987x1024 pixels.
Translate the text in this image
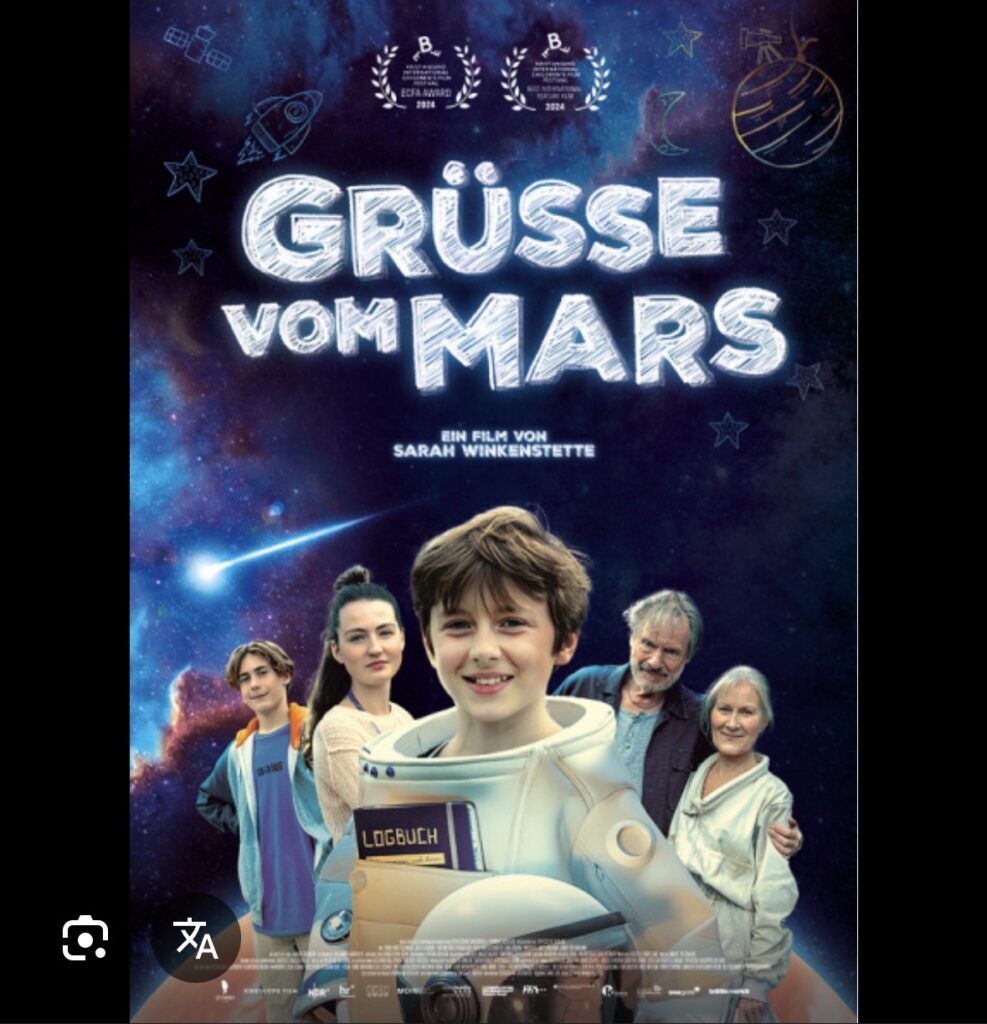coord(195,938)
